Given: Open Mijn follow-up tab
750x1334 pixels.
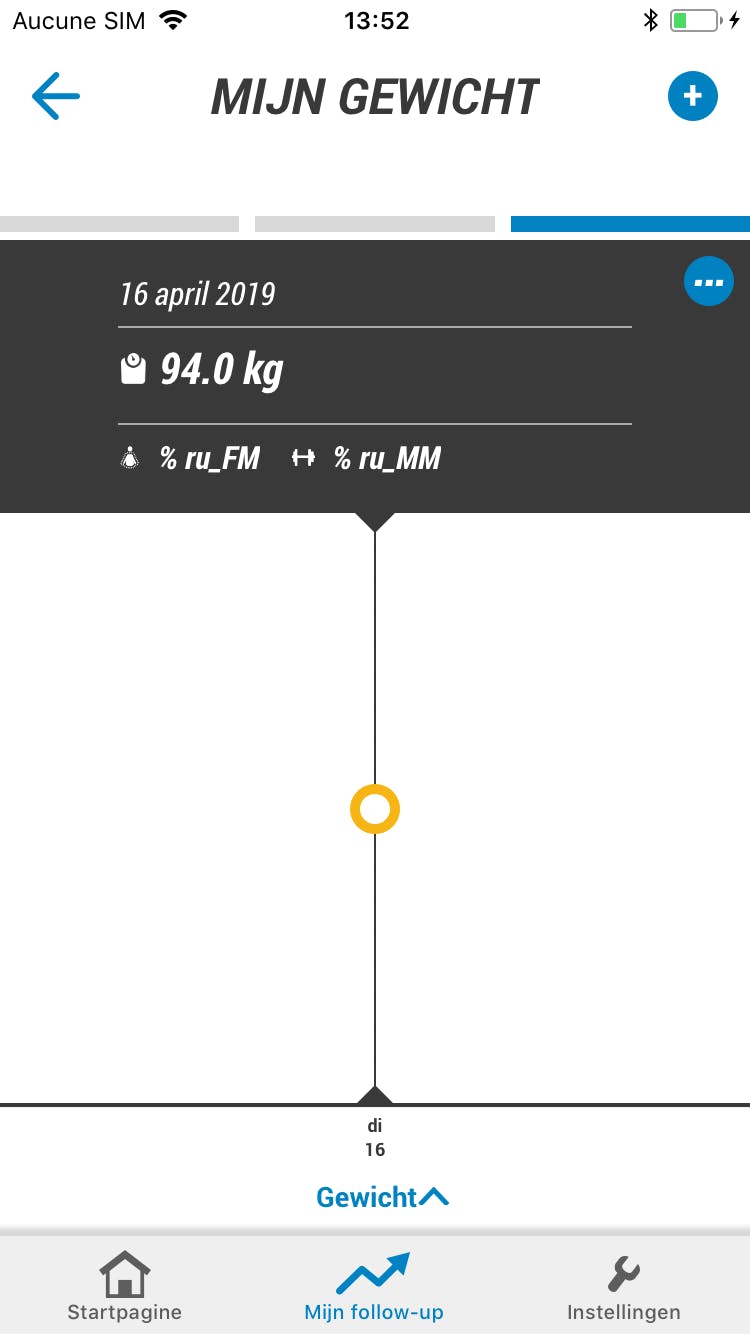Looking at the screenshot, I should point(374,1287).
